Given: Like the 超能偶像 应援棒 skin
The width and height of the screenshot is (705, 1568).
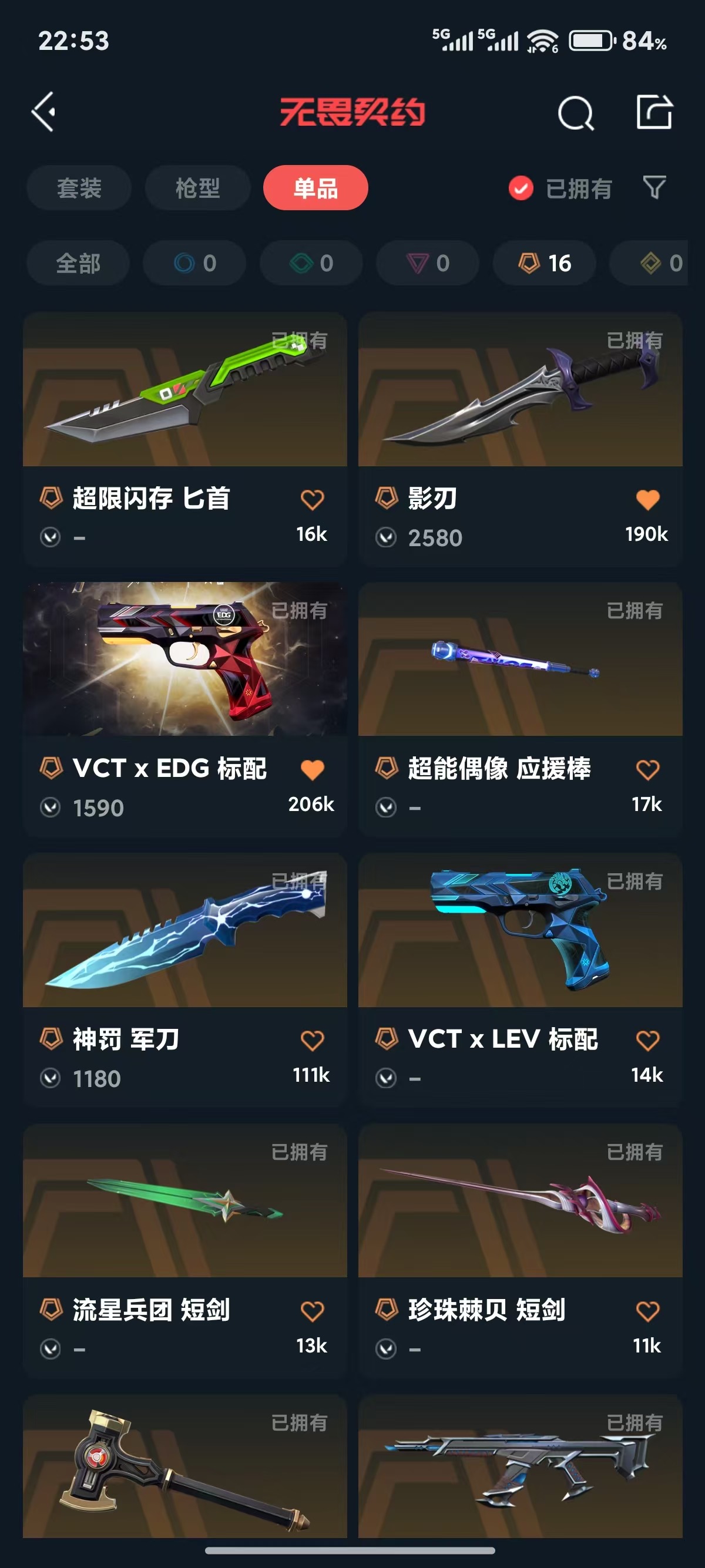Looking at the screenshot, I should (x=647, y=770).
